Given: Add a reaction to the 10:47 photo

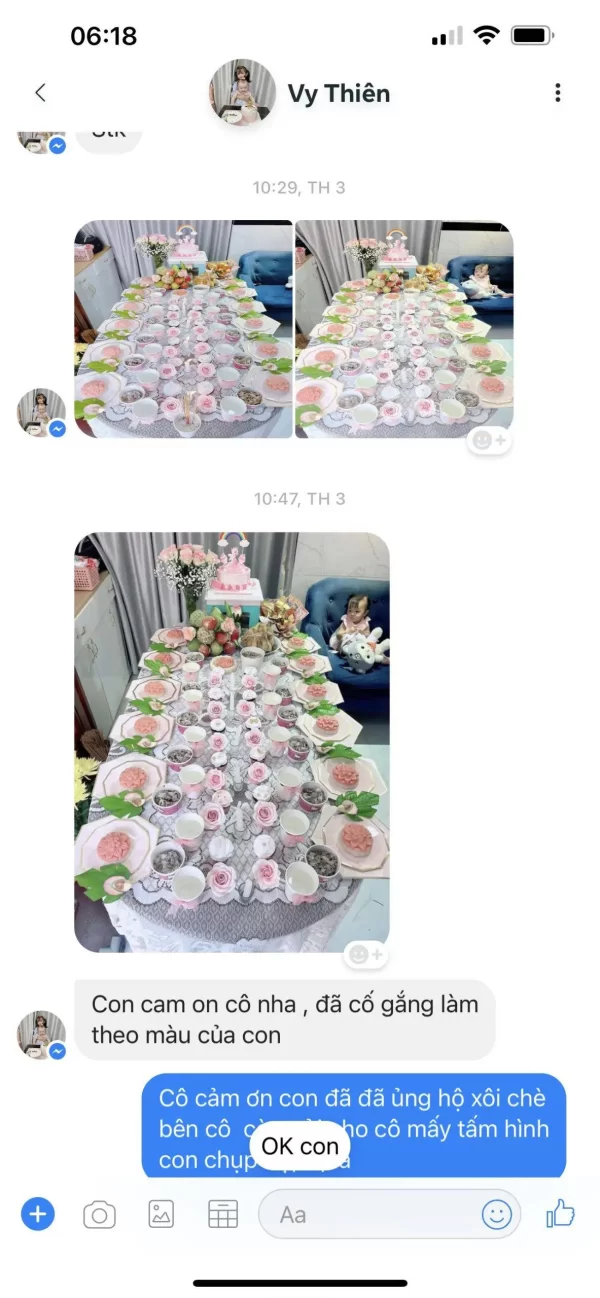Looking at the screenshot, I should (x=365, y=955).
